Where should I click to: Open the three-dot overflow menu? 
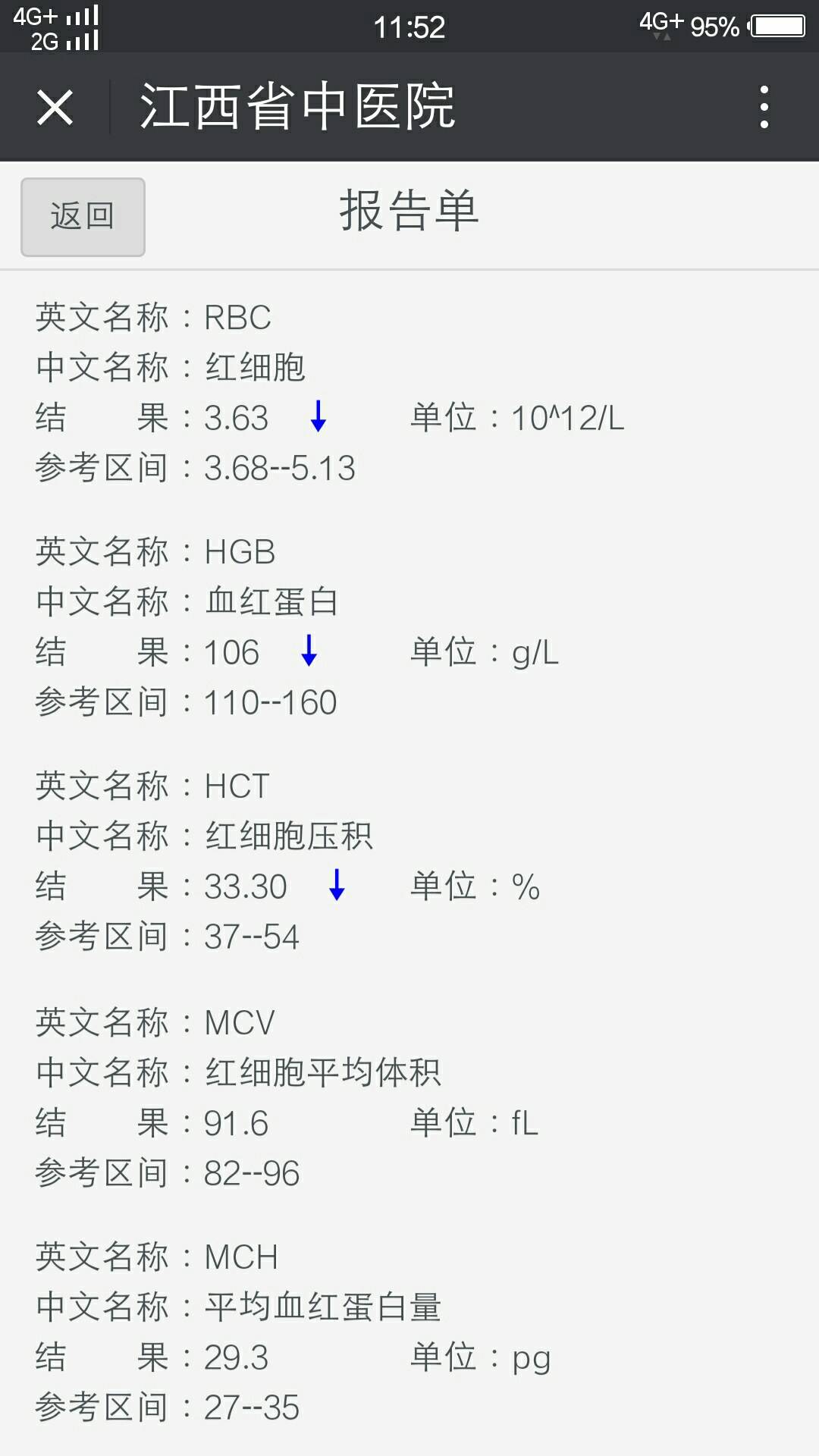click(764, 107)
